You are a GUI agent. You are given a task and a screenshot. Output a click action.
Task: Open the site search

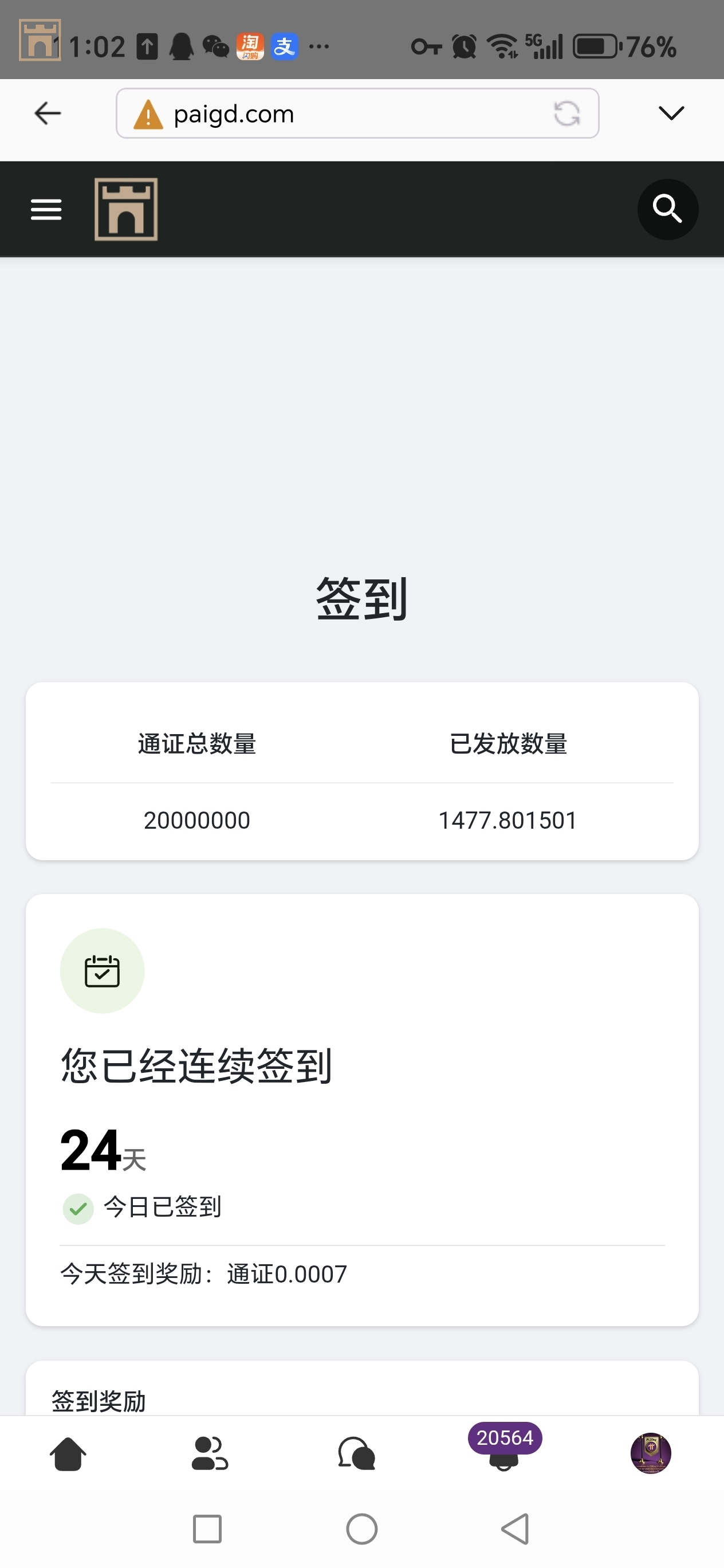point(667,209)
